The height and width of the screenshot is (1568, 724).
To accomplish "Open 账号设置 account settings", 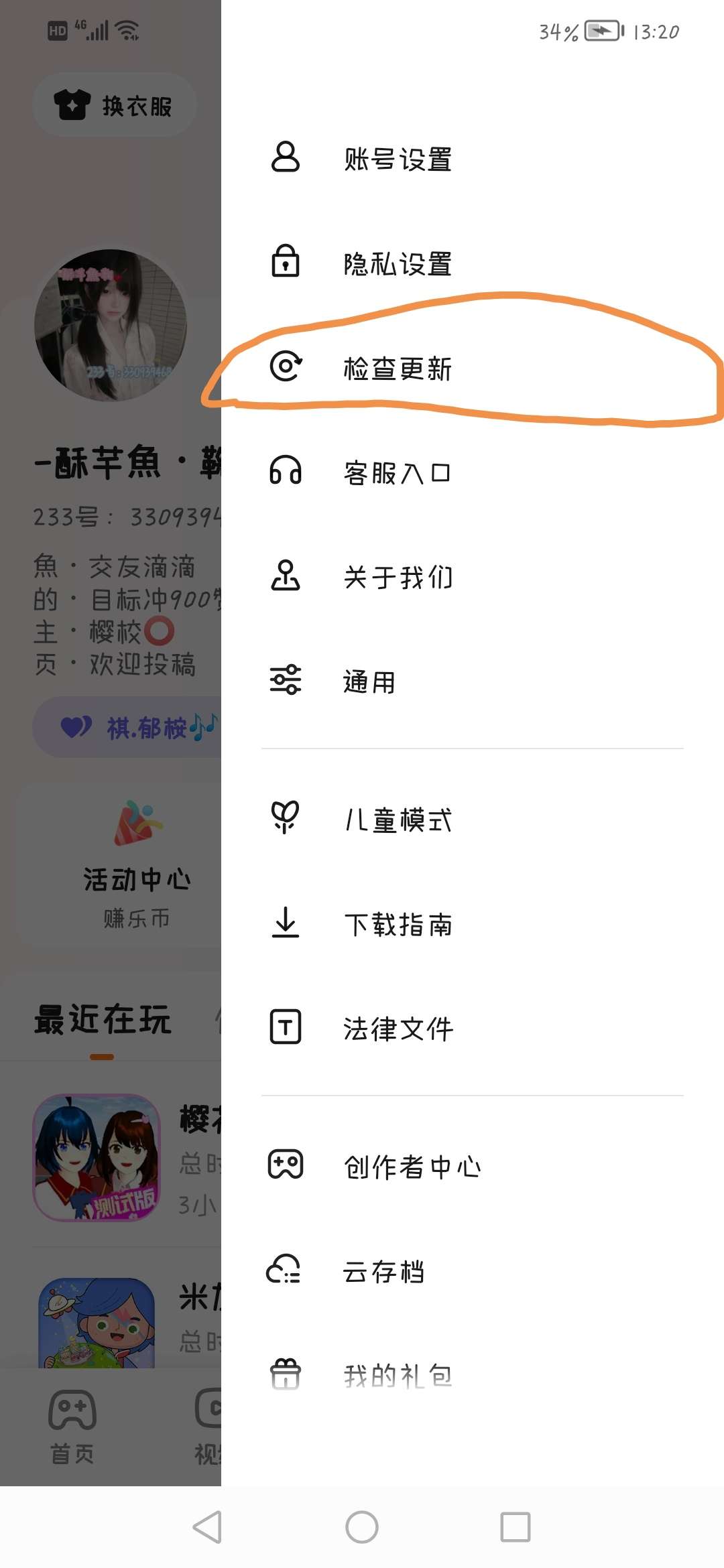I will (x=397, y=159).
